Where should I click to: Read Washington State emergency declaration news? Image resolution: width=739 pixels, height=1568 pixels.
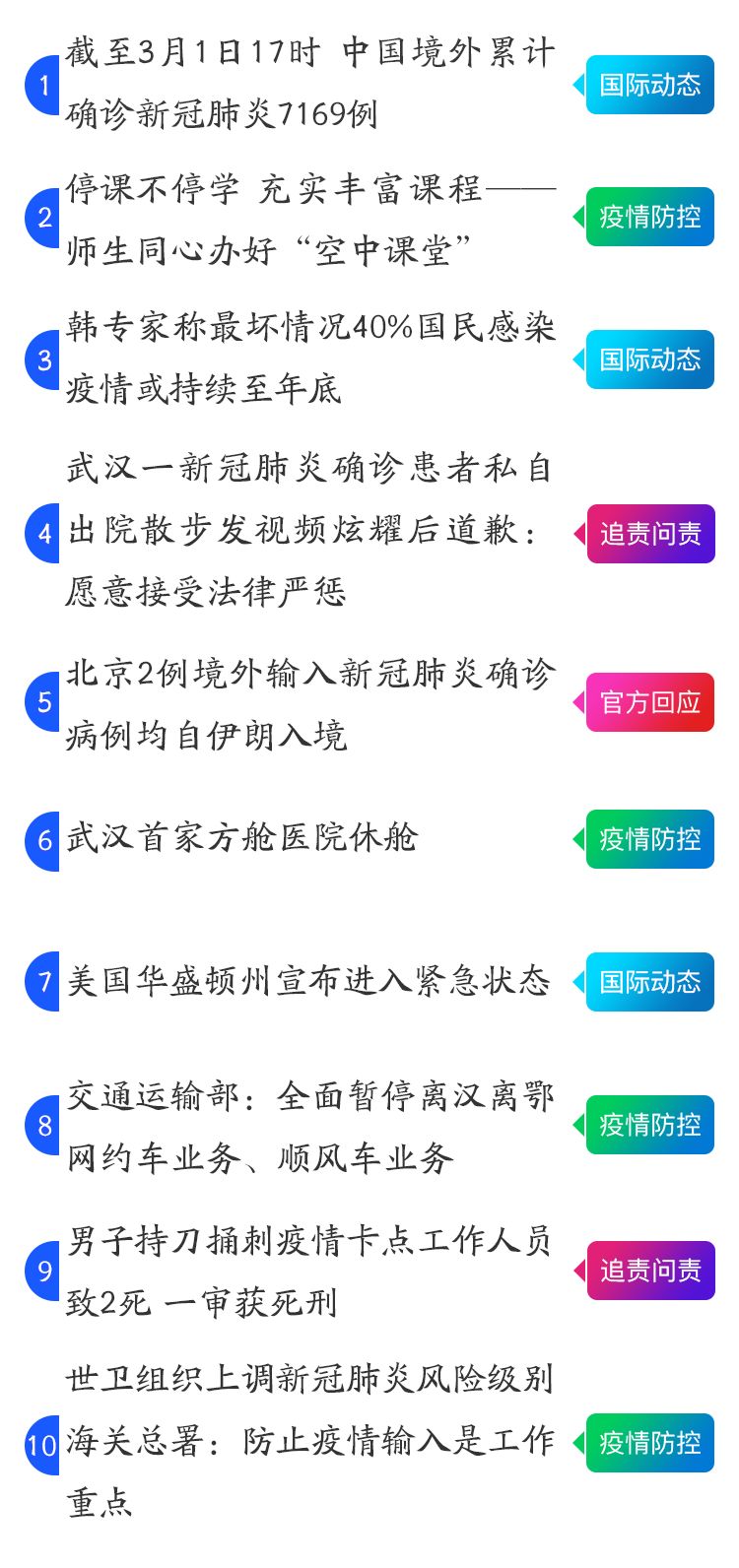point(307,981)
